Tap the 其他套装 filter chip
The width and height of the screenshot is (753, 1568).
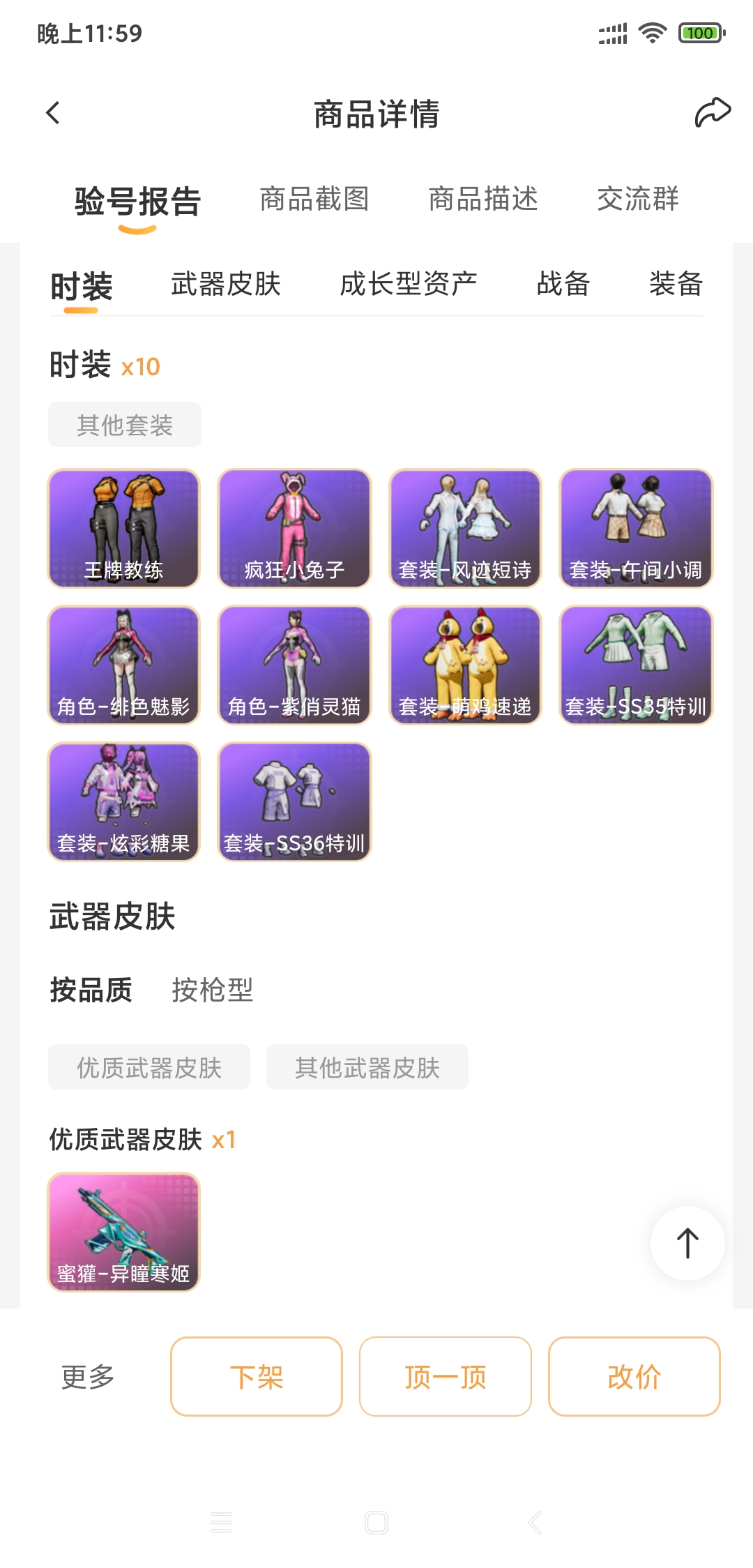[x=125, y=425]
